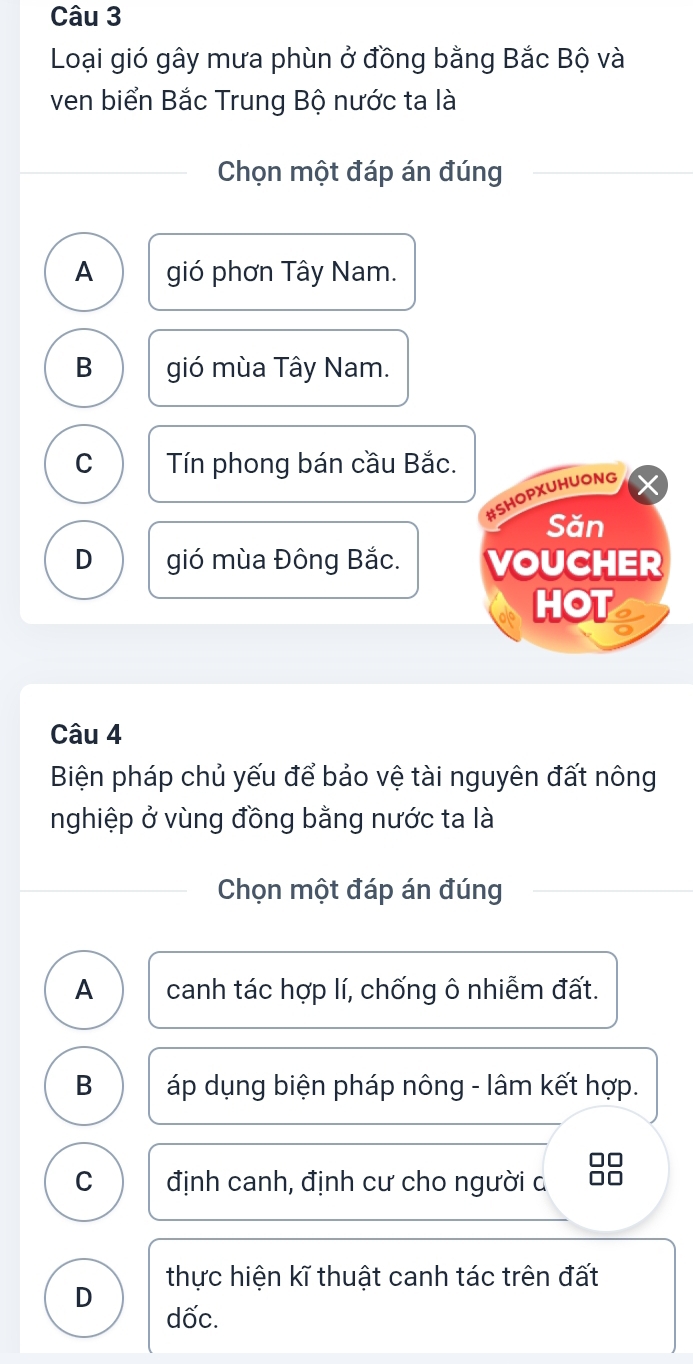Open the floating question grid button
This screenshot has height=1364, width=693.
coord(607,1168)
